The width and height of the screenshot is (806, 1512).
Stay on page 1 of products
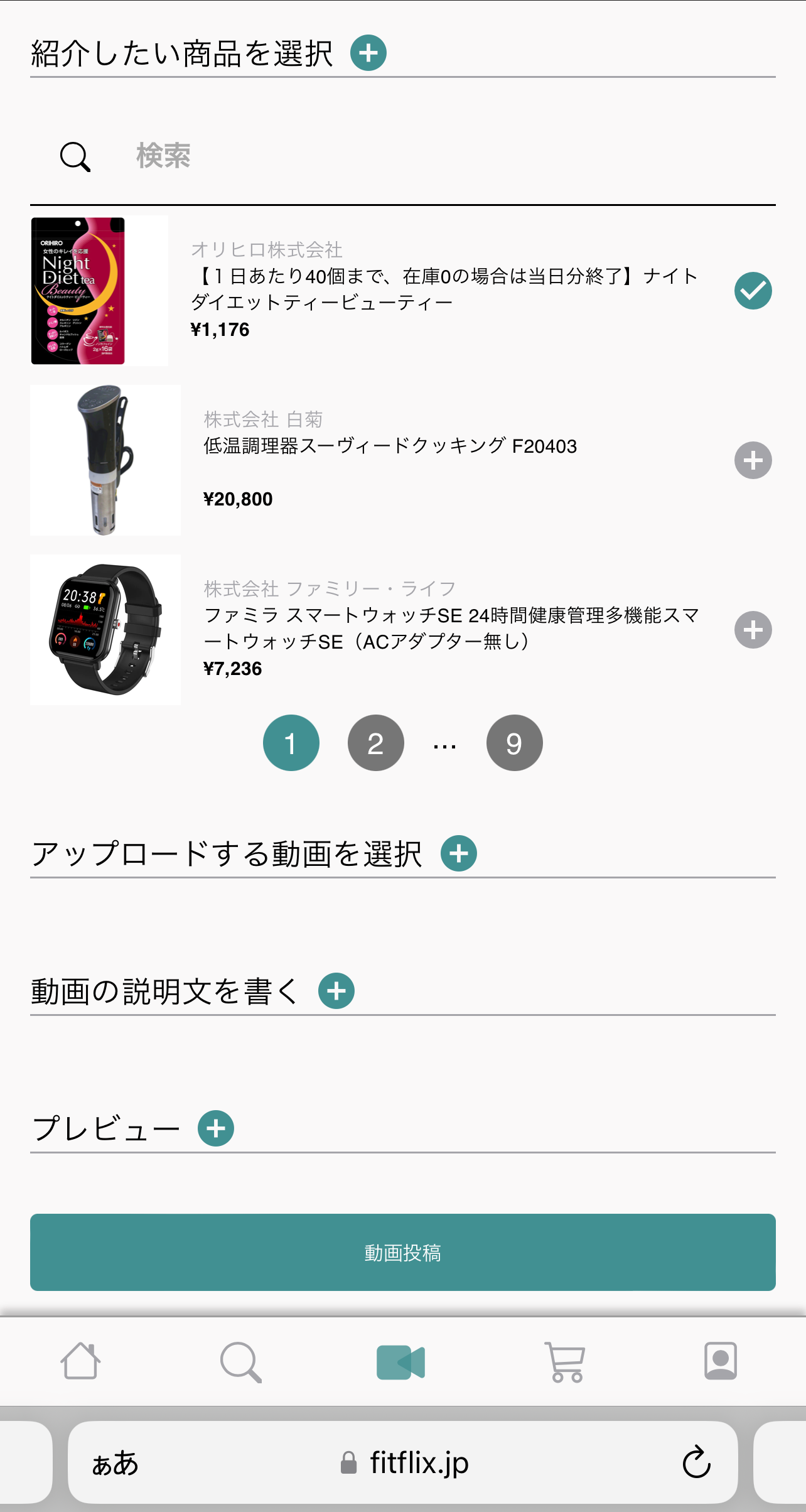(x=291, y=743)
